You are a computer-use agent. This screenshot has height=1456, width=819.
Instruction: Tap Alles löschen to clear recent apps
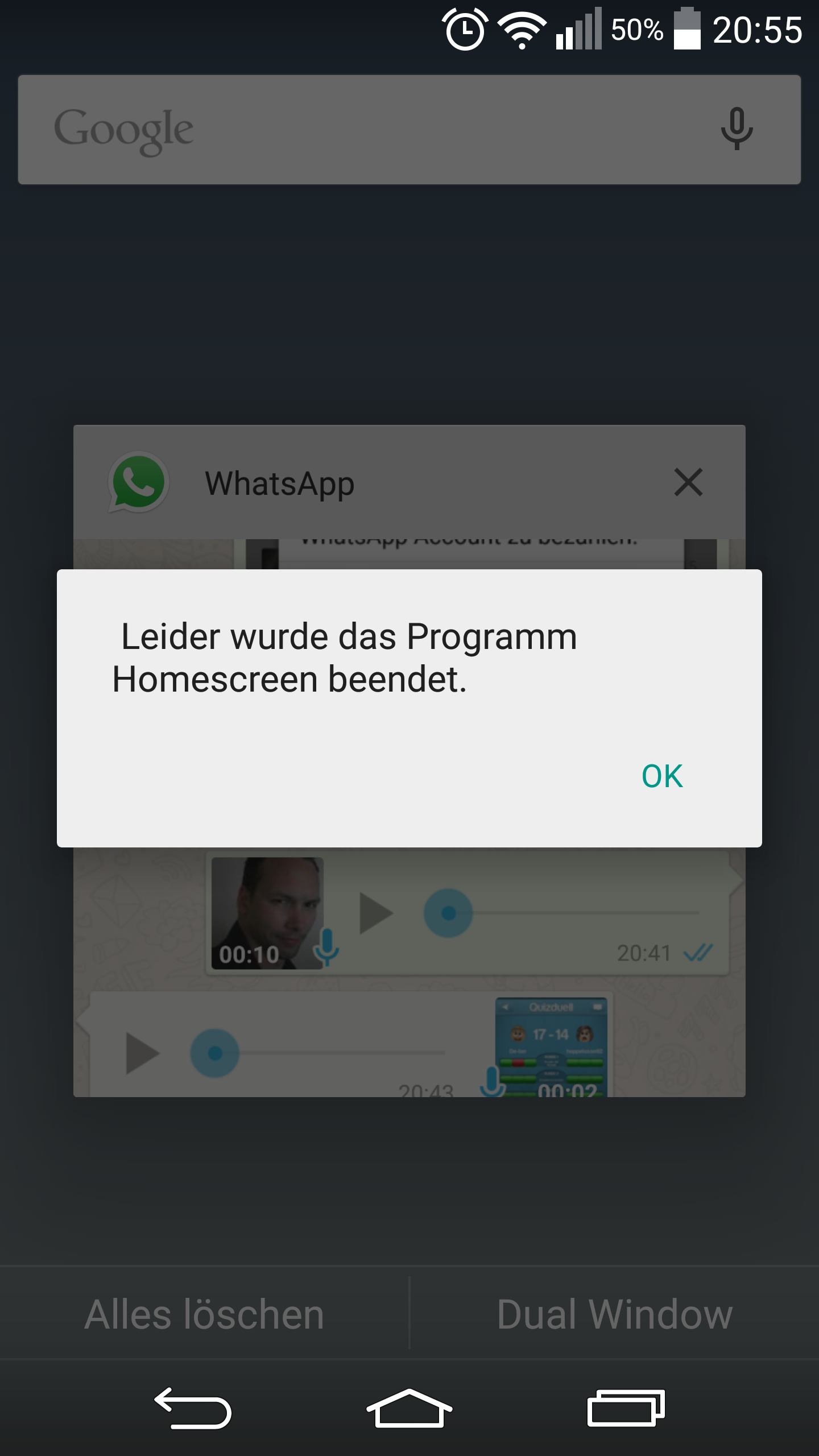[205, 1314]
